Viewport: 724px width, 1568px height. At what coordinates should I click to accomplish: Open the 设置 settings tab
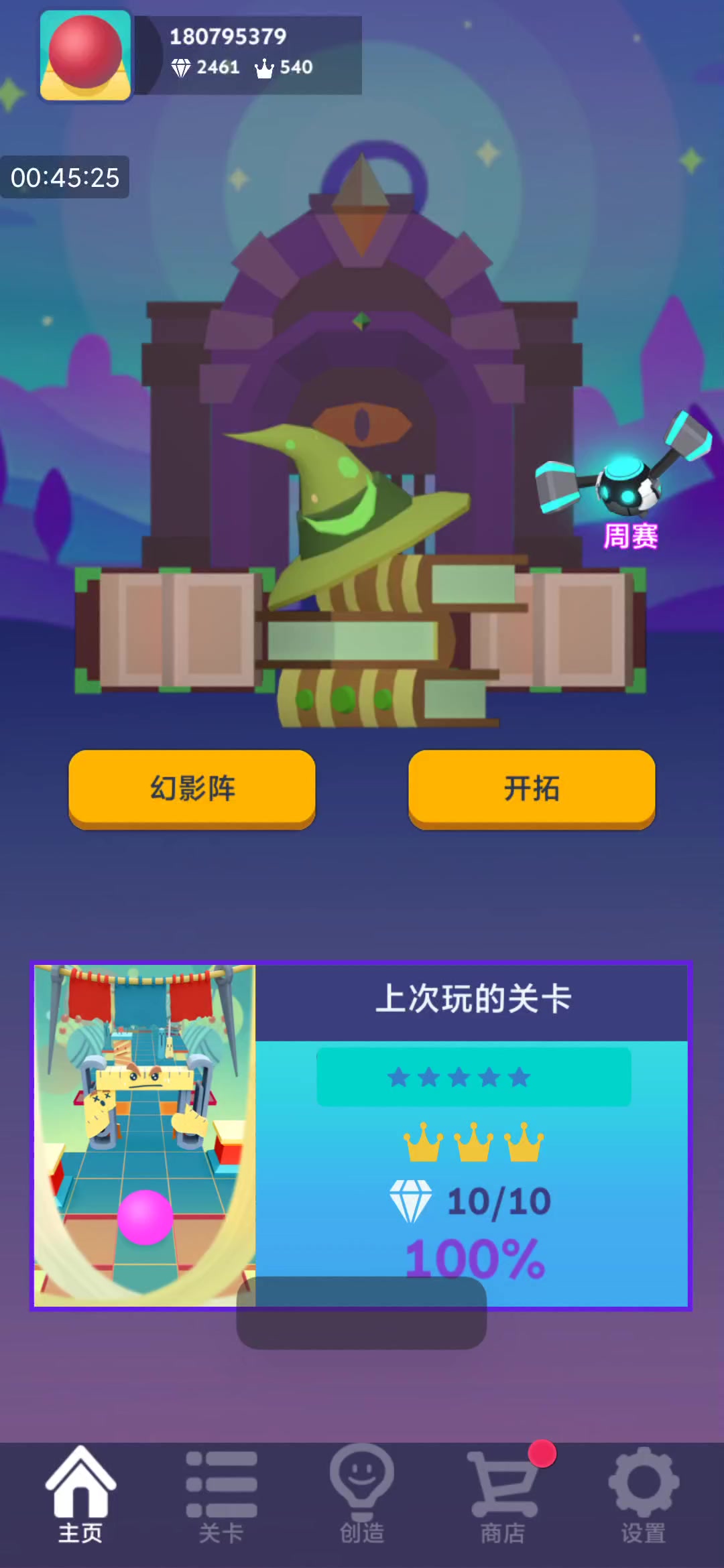click(644, 1494)
